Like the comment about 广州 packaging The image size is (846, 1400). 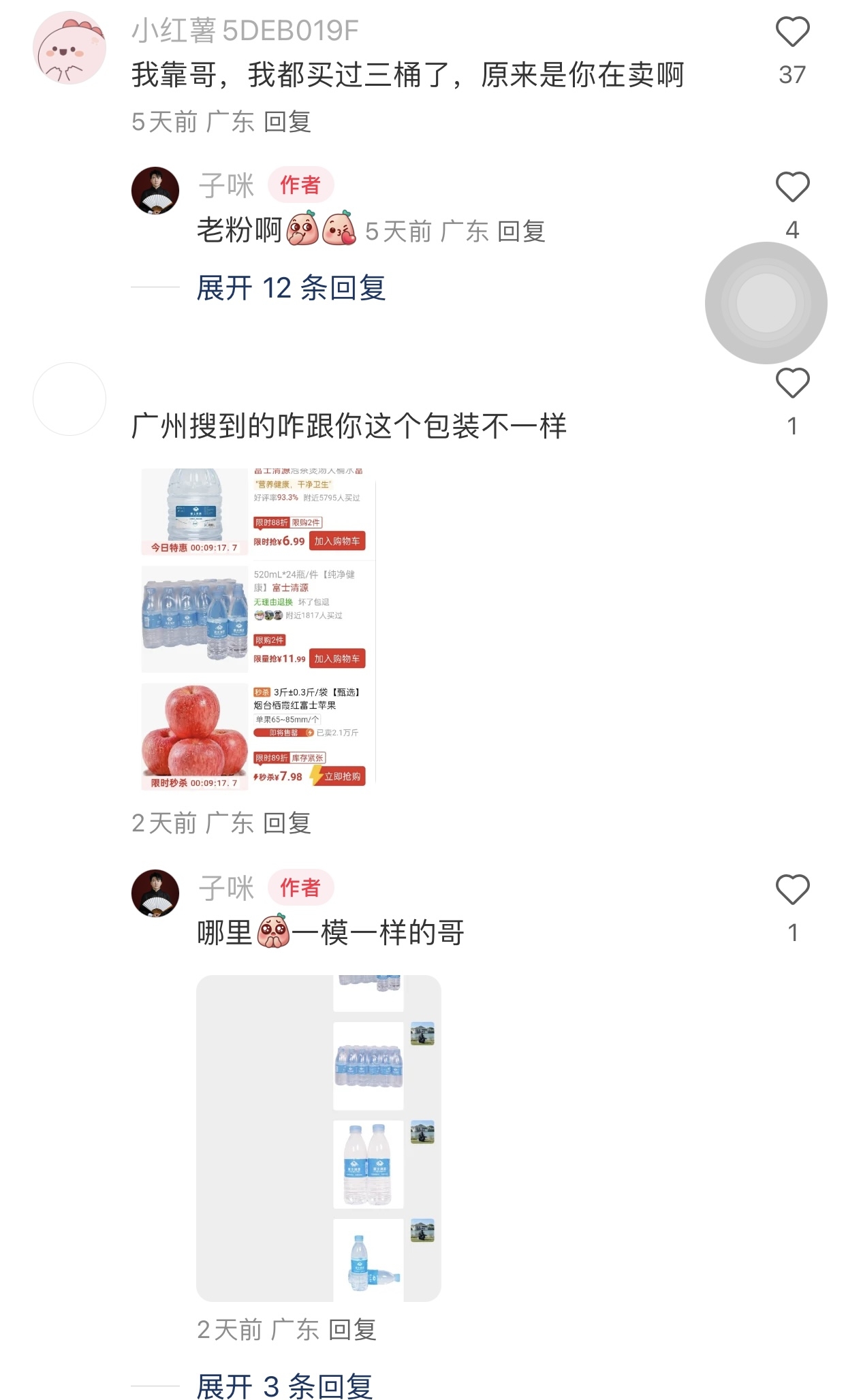(x=792, y=383)
